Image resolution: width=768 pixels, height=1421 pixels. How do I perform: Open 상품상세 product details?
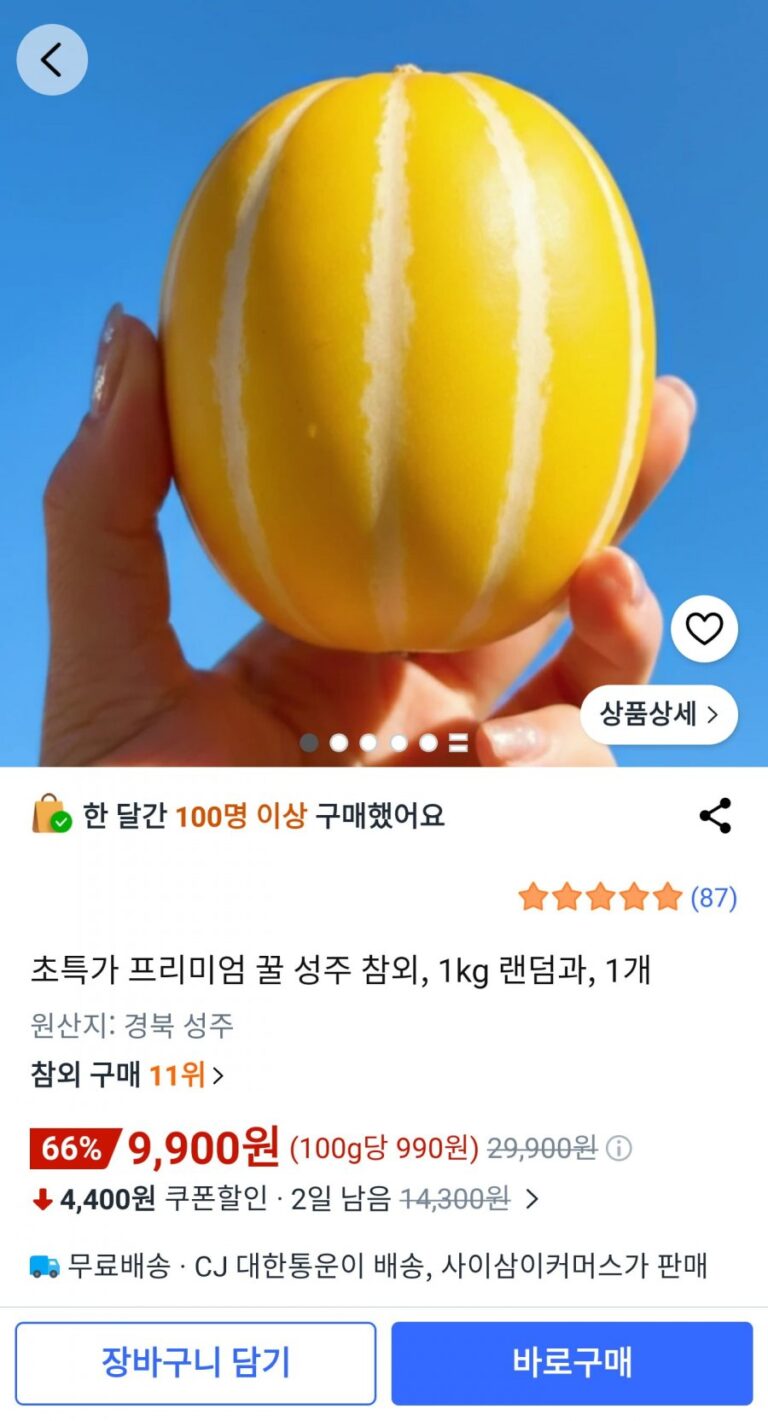point(659,714)
